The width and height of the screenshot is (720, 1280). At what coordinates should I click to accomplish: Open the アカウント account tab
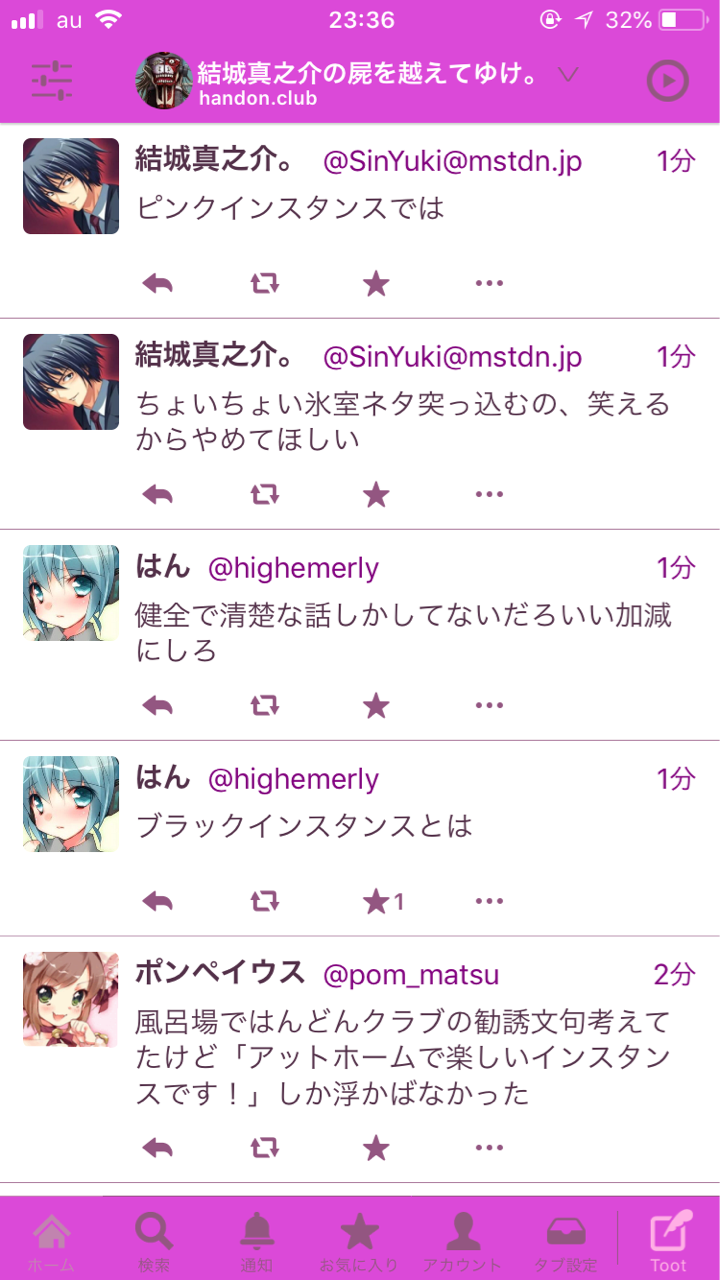click(461, 1240)
